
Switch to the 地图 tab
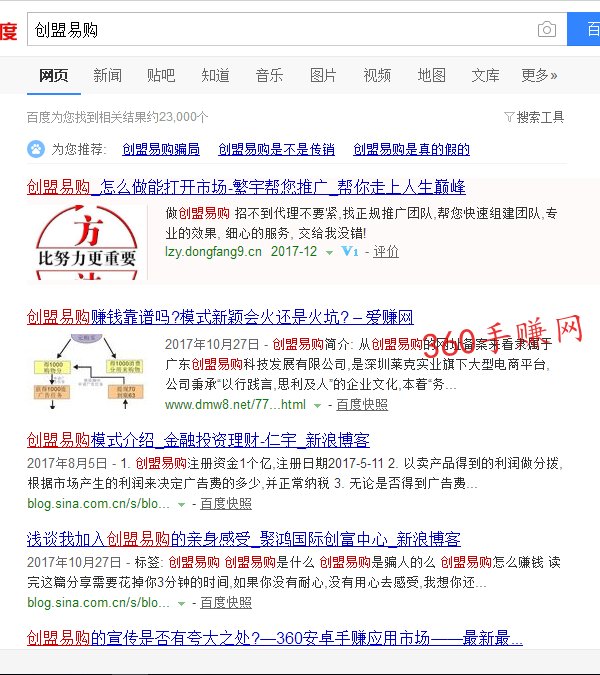tap(431, 75)
